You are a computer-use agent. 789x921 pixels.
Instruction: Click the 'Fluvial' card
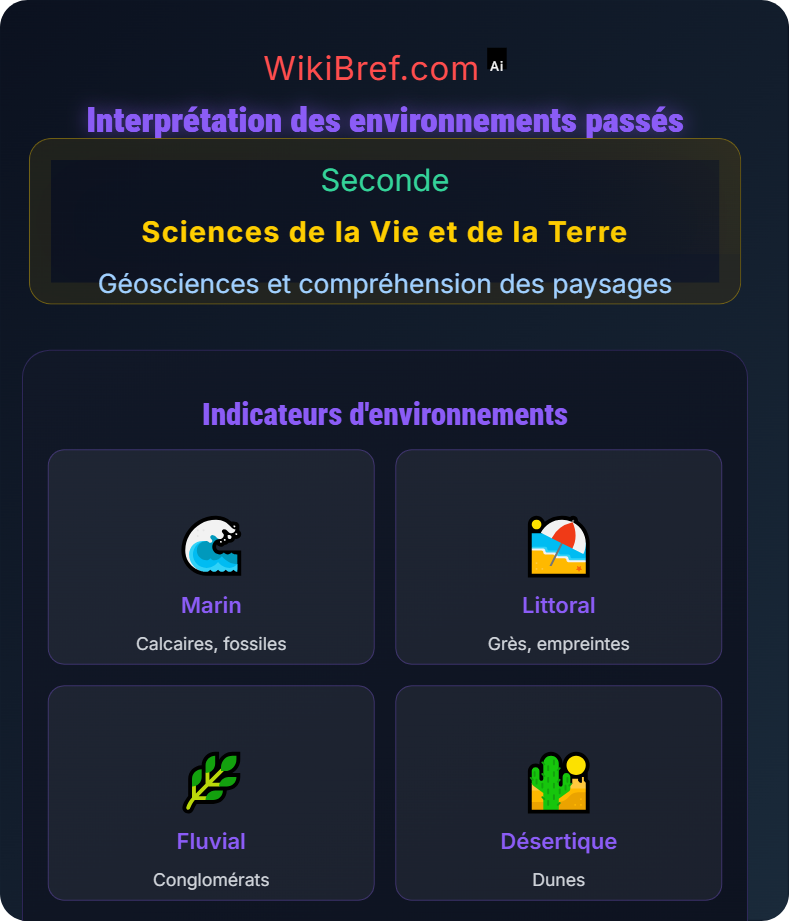211,792
